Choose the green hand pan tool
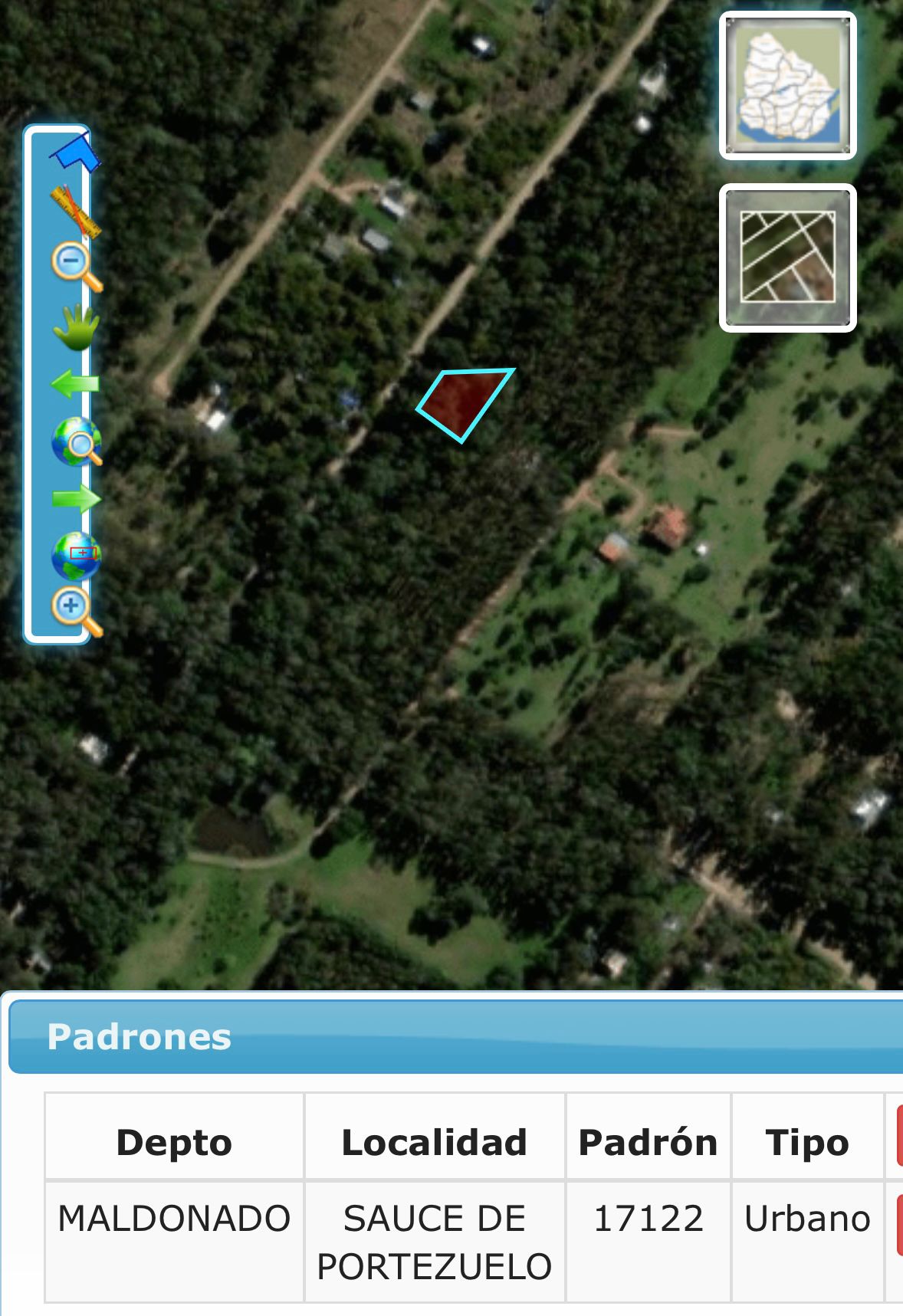 (76, 327)
